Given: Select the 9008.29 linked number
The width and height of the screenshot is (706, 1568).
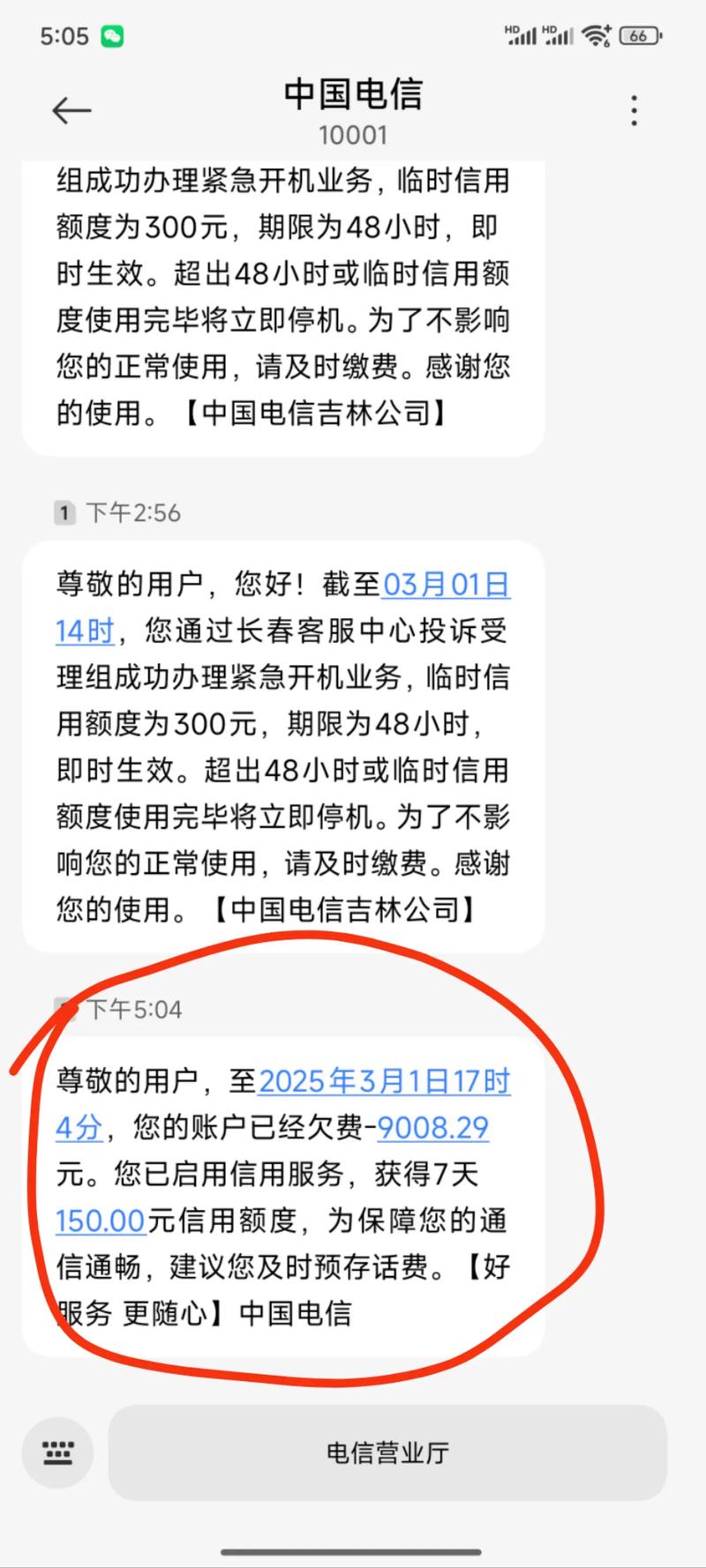Looking at the screenshot, I should coord(432,1128).
